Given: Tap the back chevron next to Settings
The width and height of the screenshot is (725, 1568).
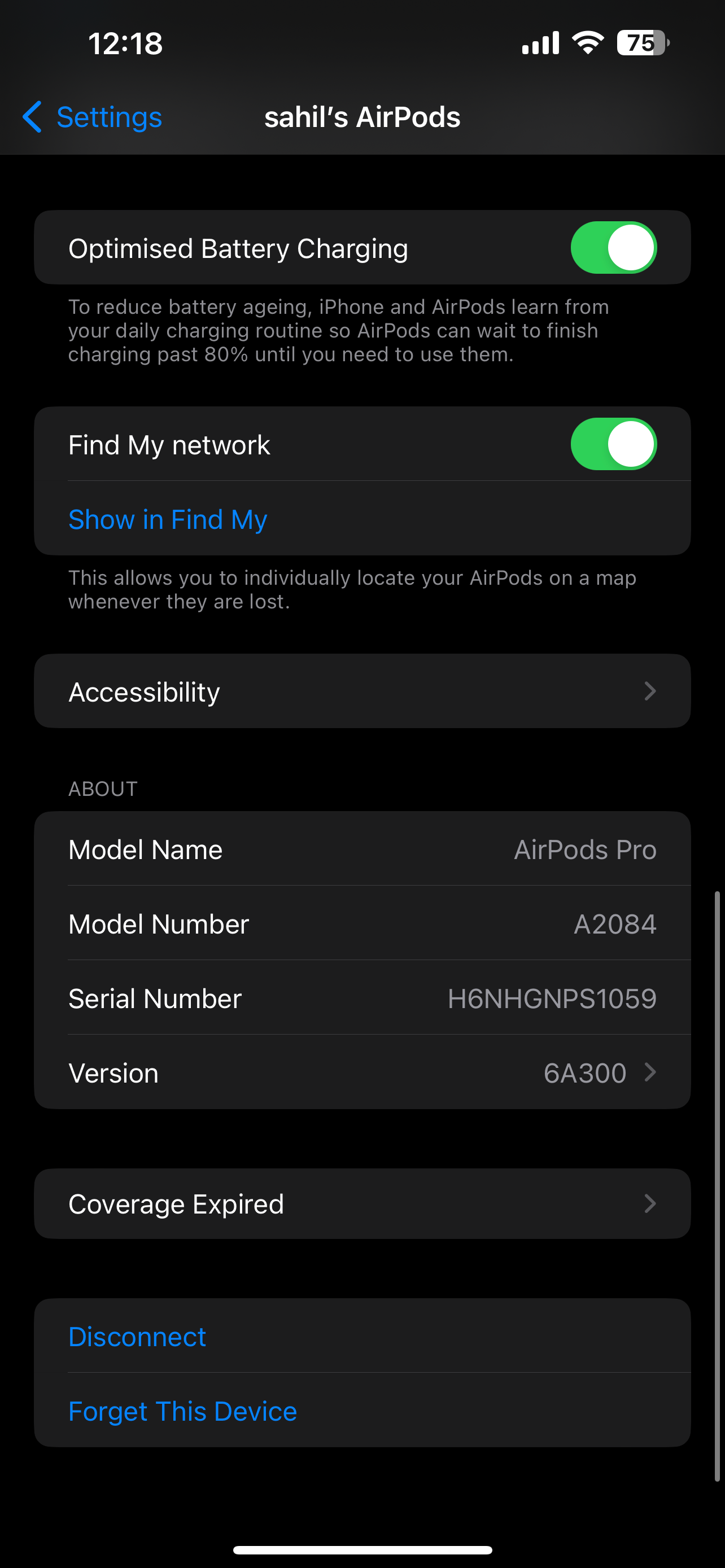Looking at the screenshot, I should tap(32, 116).
